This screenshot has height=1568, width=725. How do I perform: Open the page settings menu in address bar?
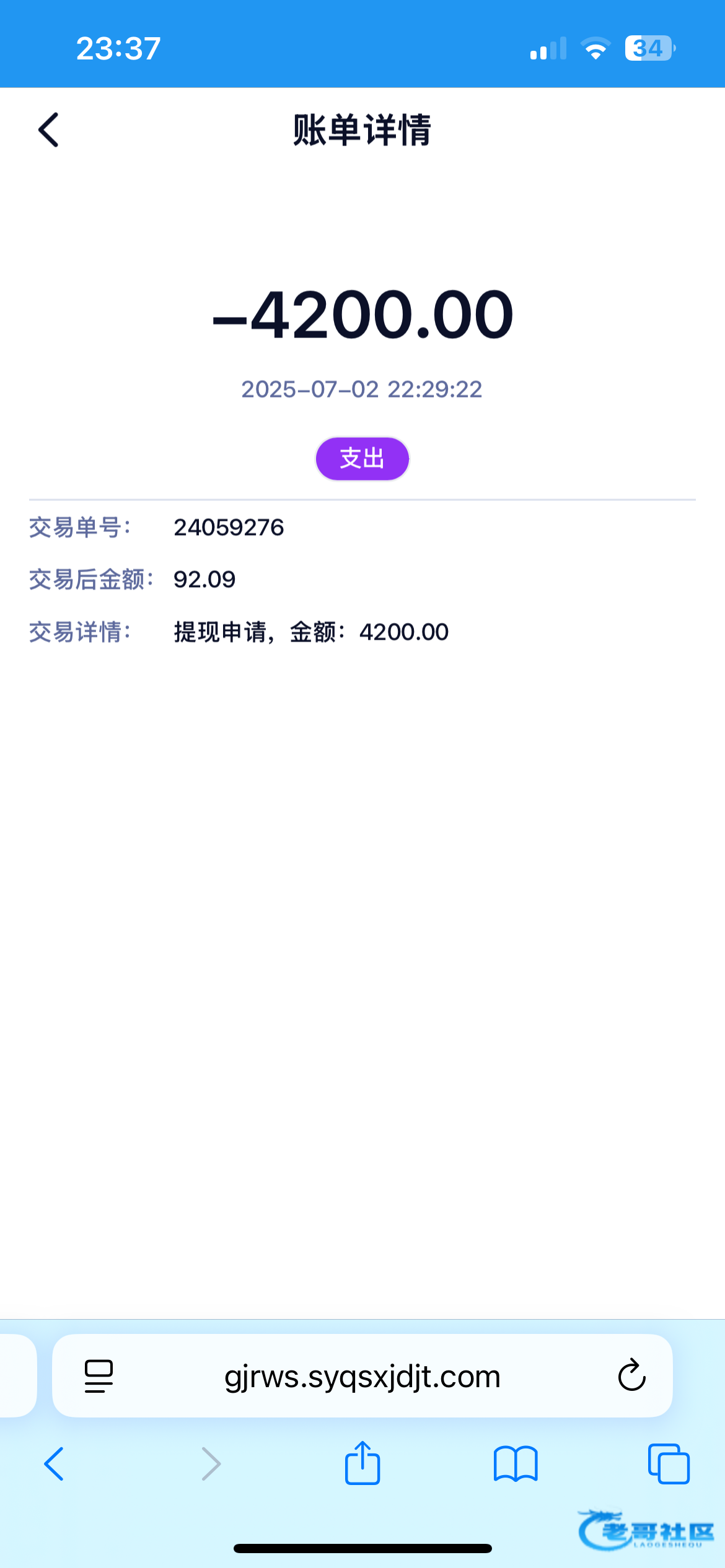click(99, 1376)
